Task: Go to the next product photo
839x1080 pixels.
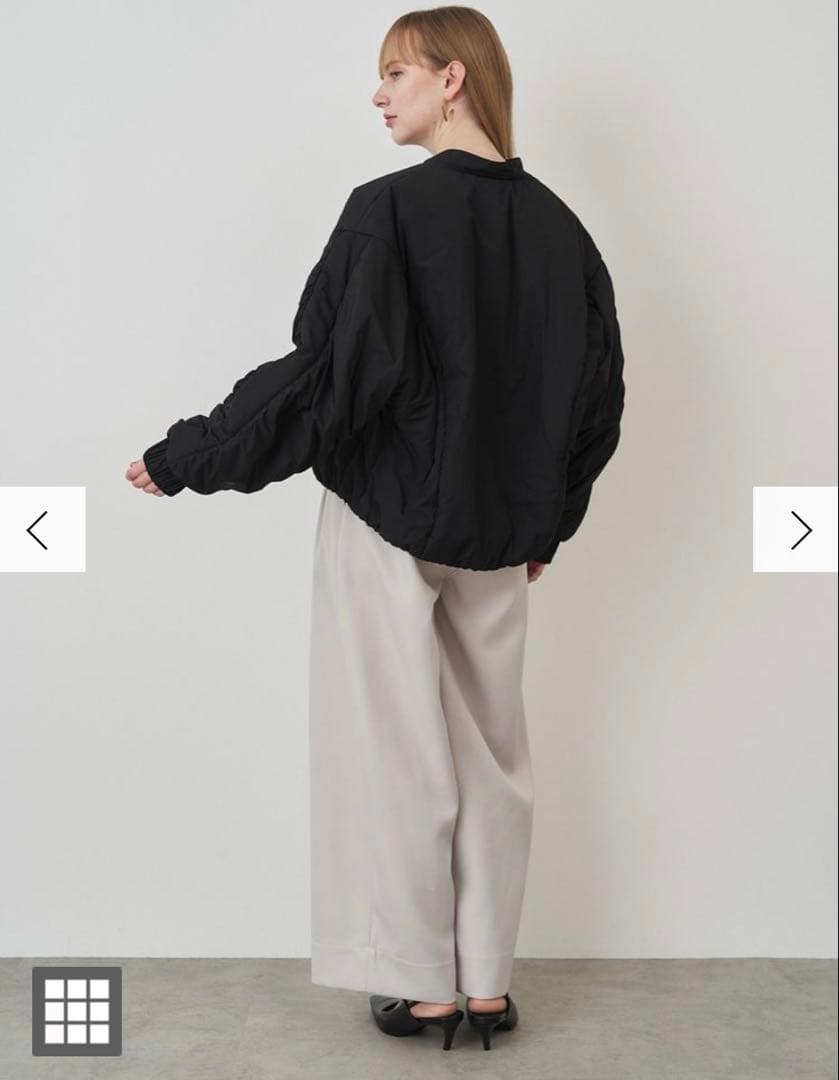Action: pos(797,529)
